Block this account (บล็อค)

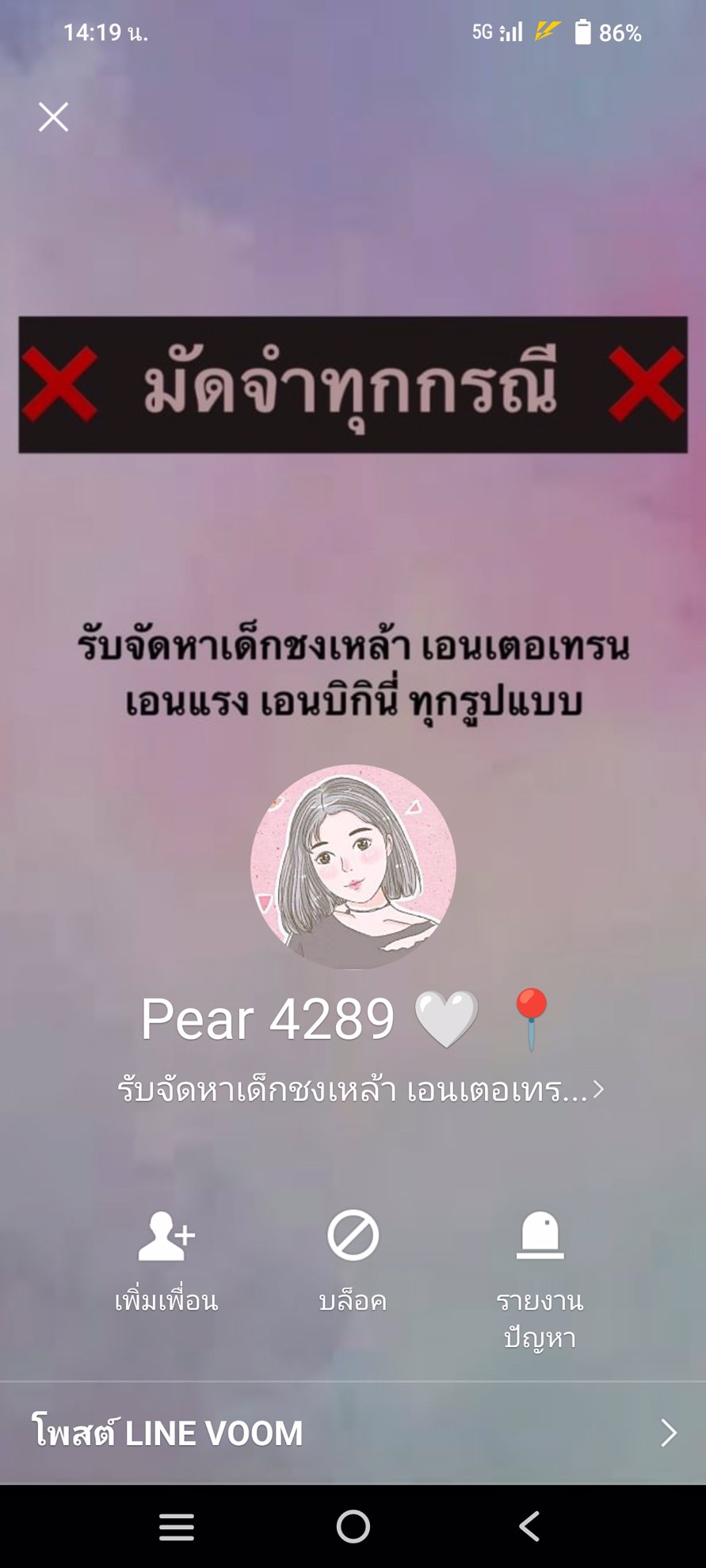pyautogui.click(x=353, y=1261)
